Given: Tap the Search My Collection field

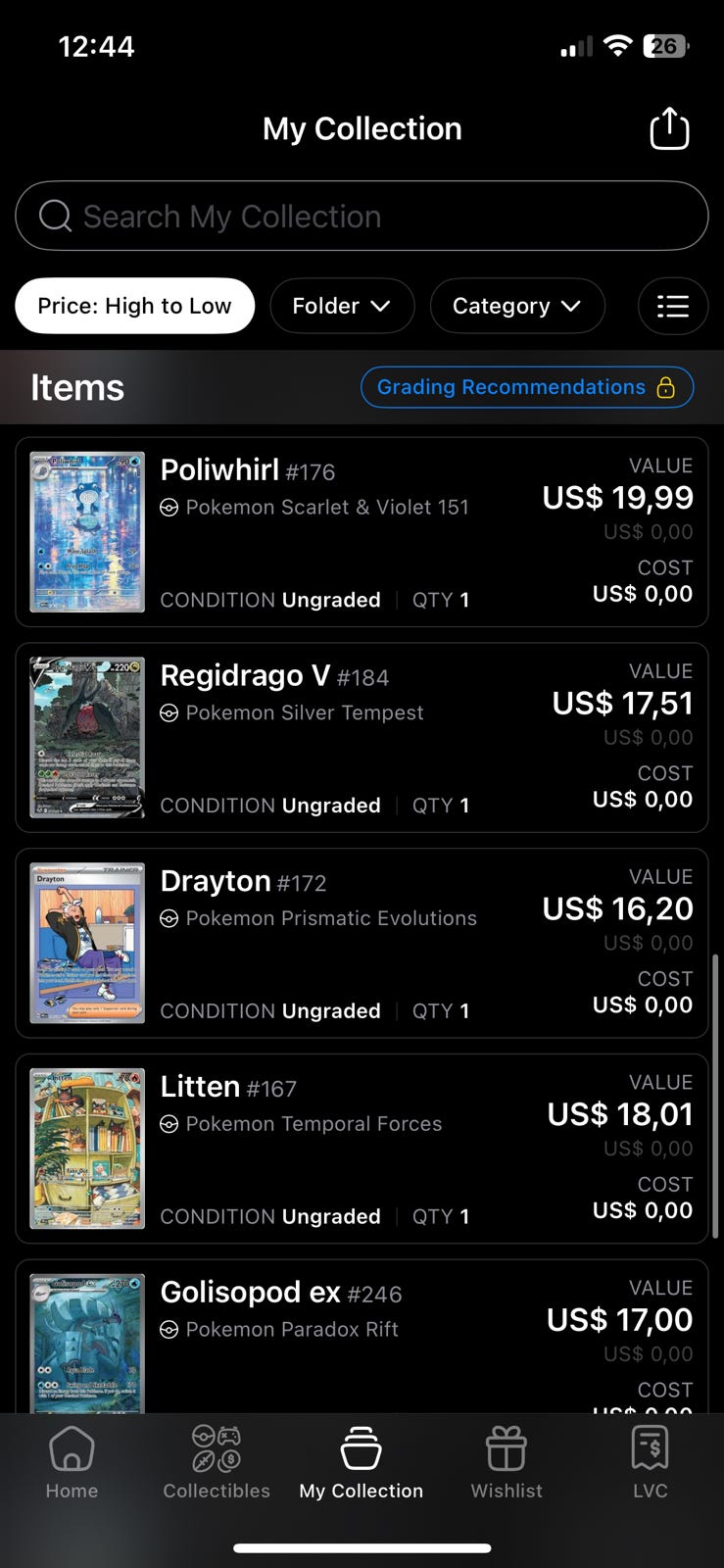Looking at the screenshot, I should click(362, 217).
